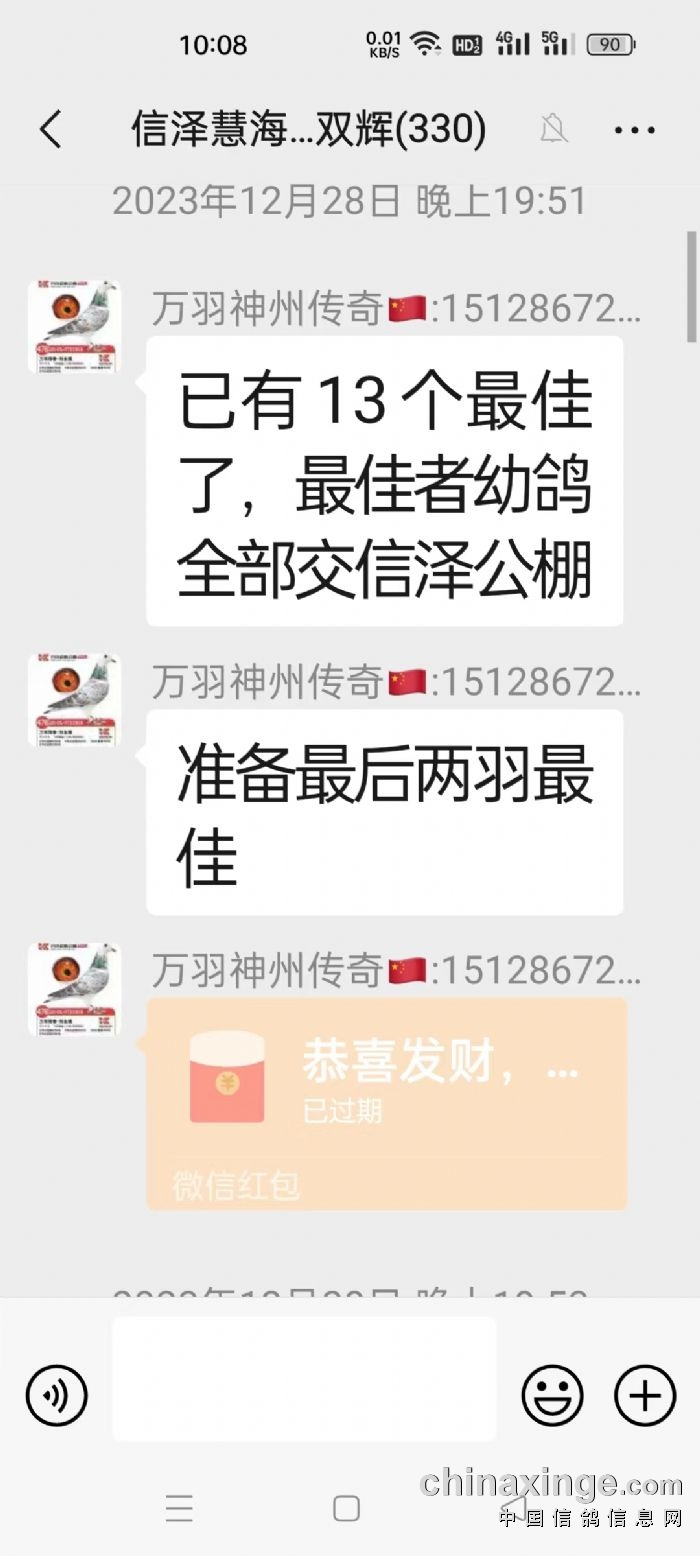Tap the system home button
This screenshot has width=700, height=1556.
tap(346, 1508)
